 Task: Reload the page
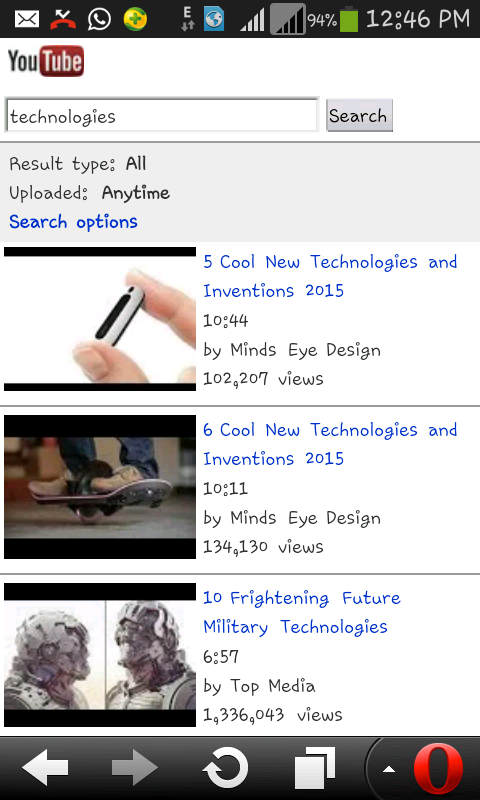click(225, 767)
